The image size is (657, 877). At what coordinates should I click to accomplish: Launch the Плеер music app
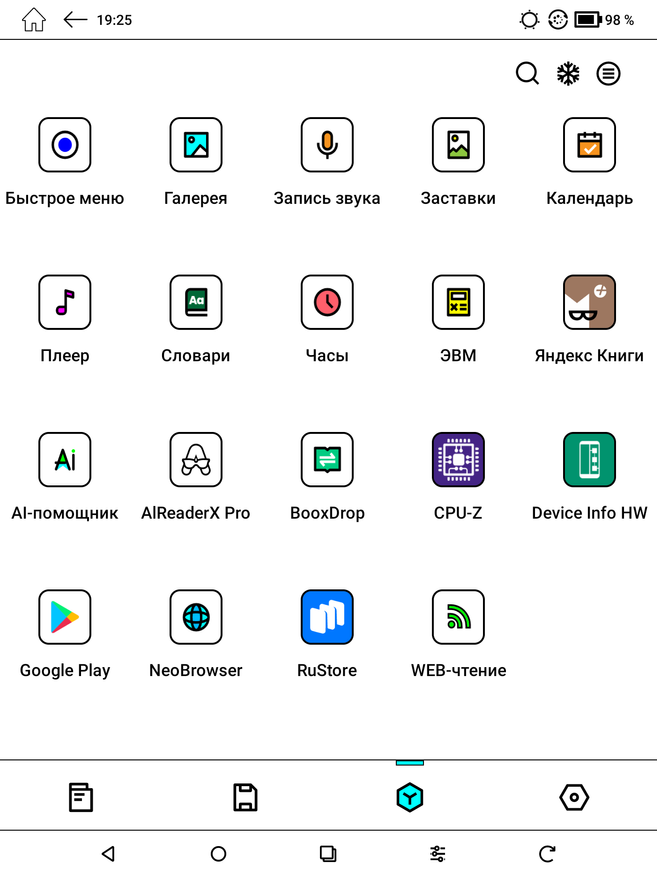tap(65, 302)
